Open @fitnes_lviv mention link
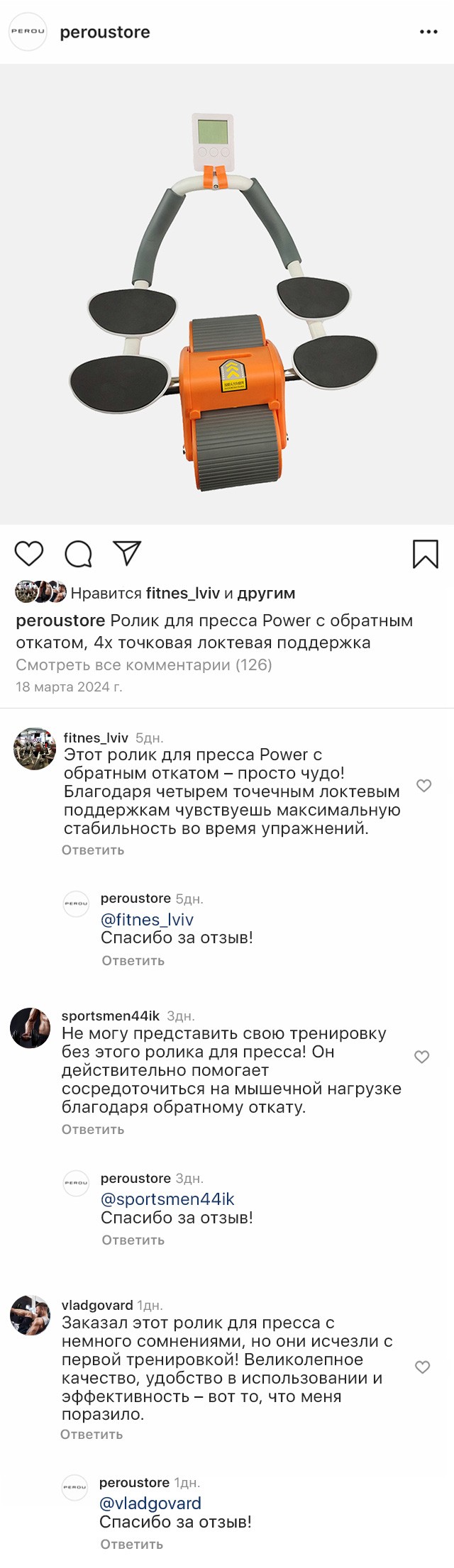 [147, 919]
